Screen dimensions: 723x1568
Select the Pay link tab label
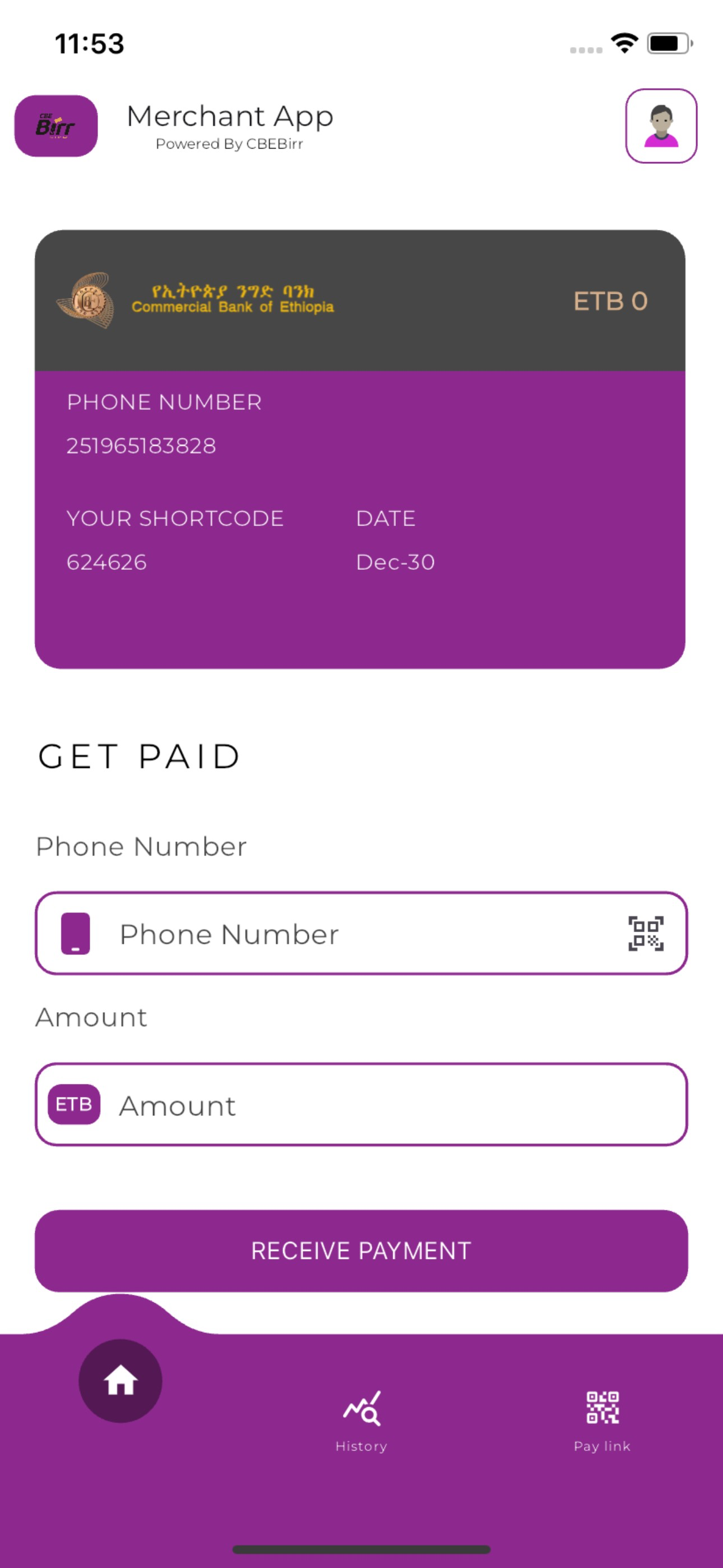601,1446
